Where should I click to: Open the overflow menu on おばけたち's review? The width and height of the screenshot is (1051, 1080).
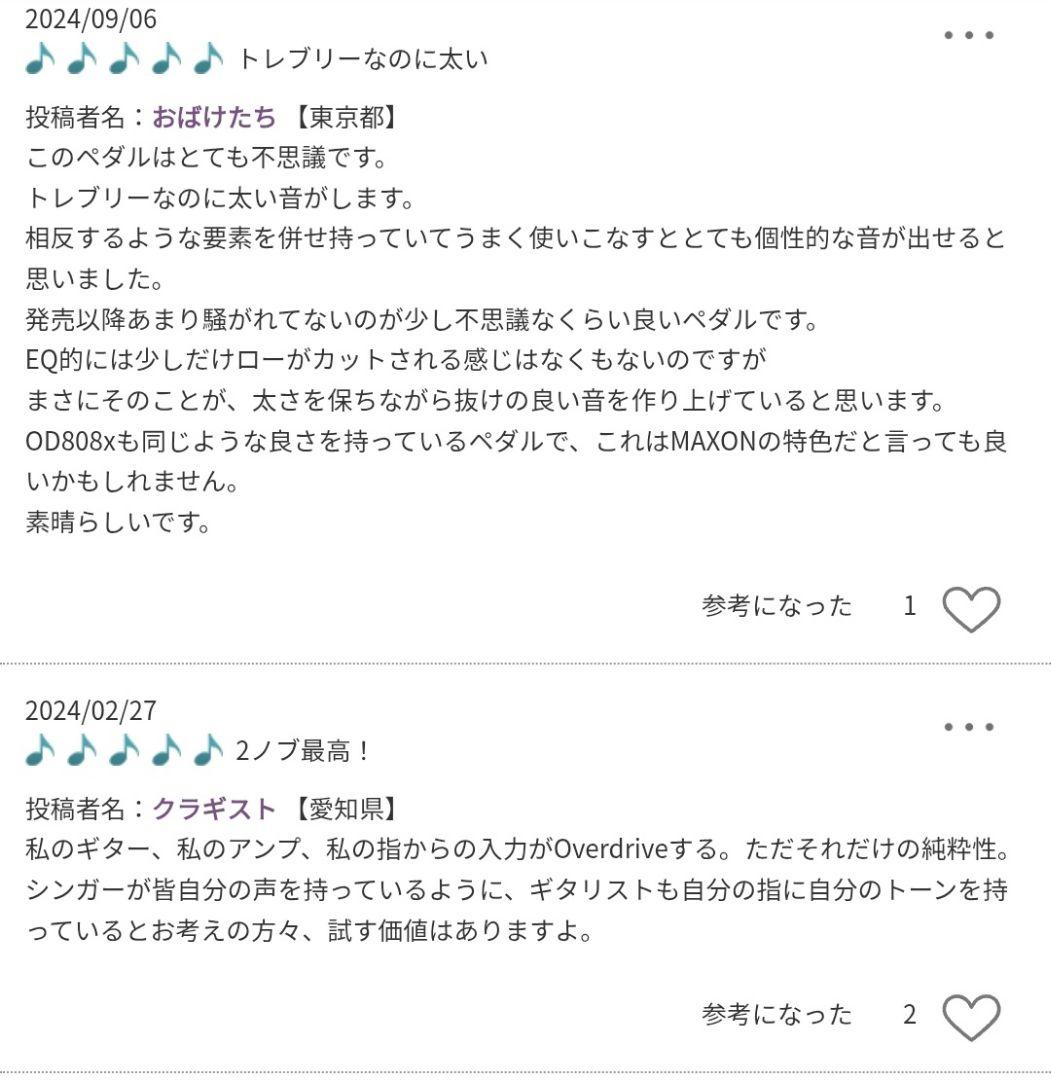969,36
